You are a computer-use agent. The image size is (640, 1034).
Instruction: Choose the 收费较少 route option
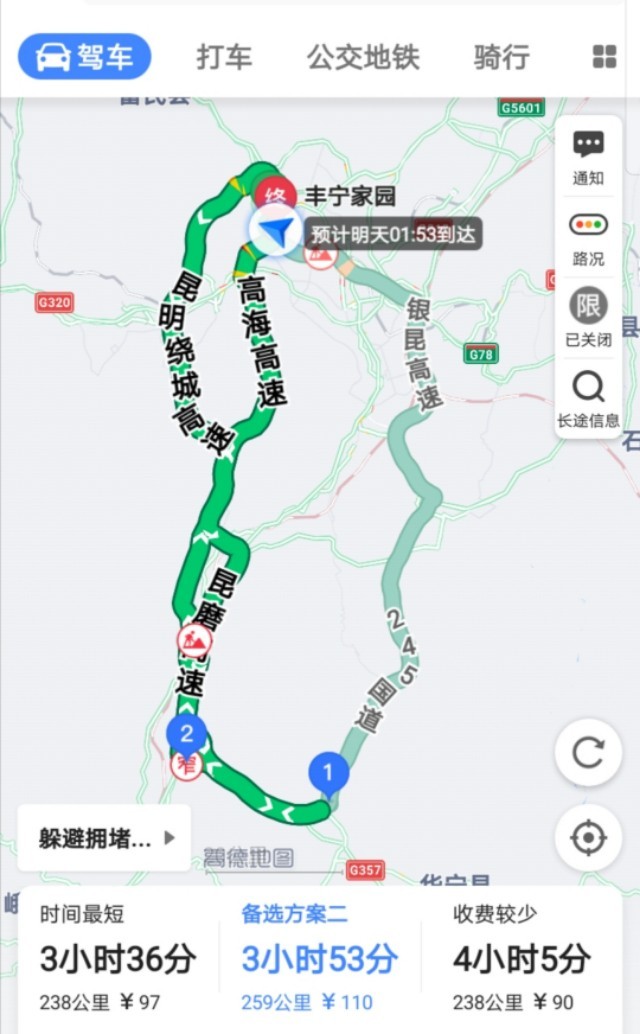521,958
